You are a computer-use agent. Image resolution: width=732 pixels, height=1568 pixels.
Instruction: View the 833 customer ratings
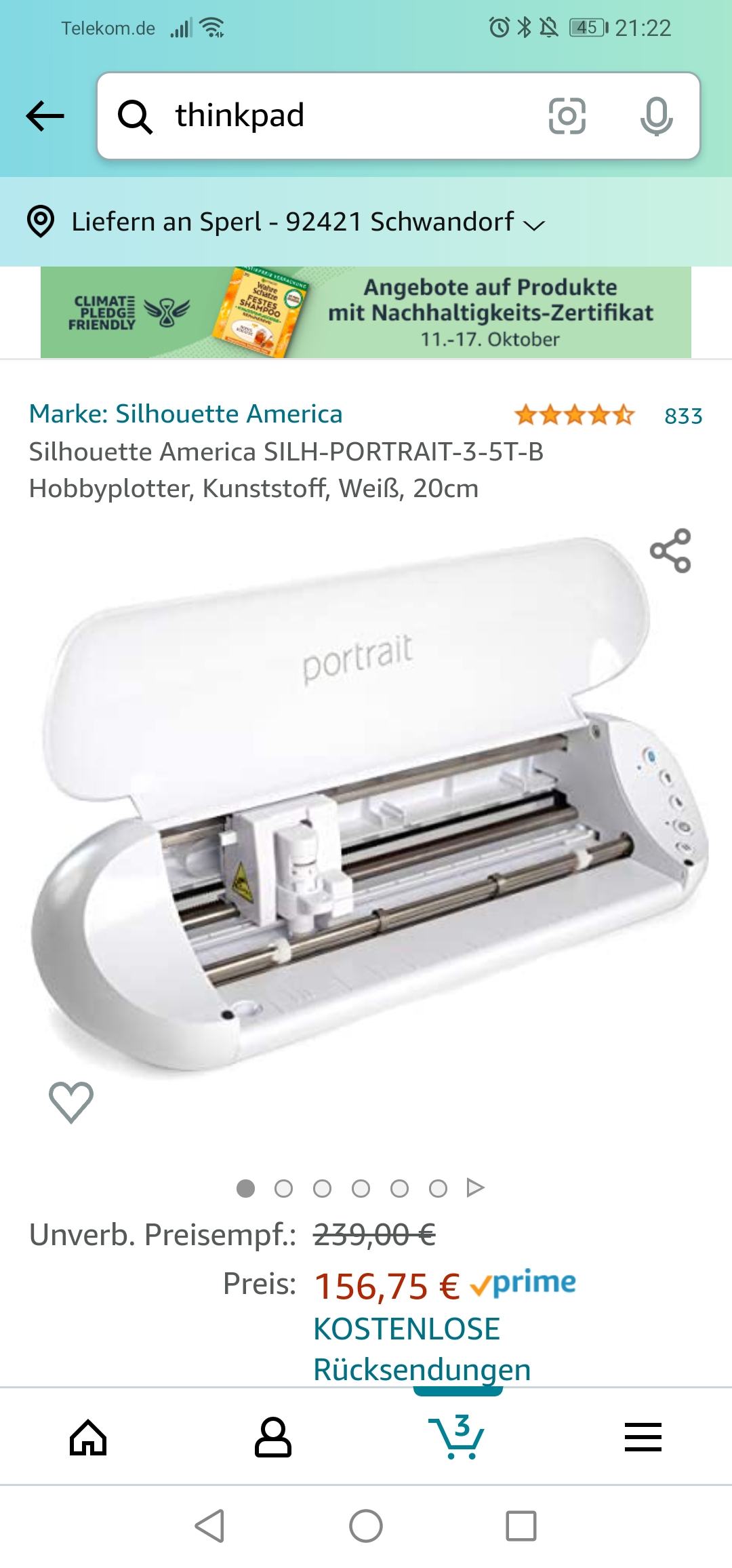(x=683, y=416)
